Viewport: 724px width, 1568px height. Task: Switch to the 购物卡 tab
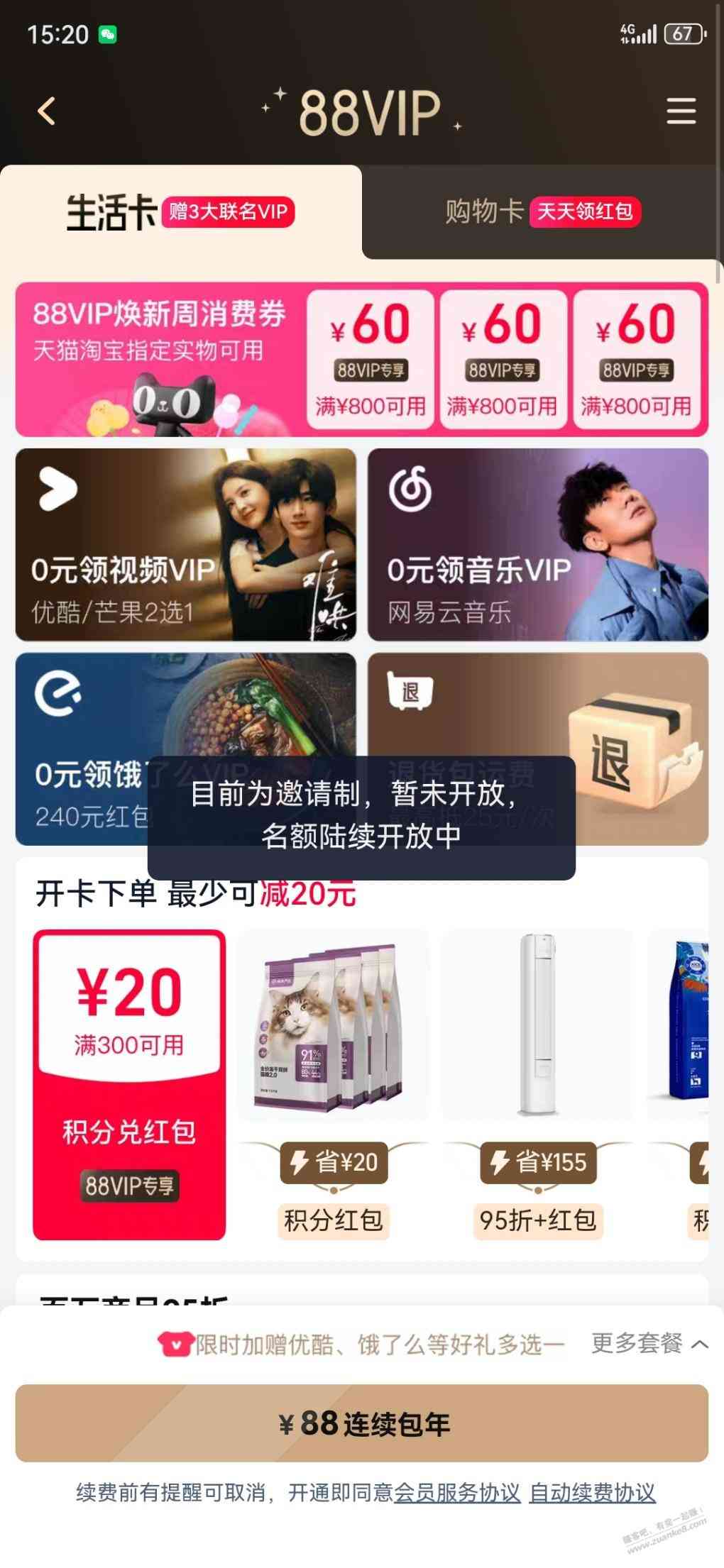click(x=542, y=211)
